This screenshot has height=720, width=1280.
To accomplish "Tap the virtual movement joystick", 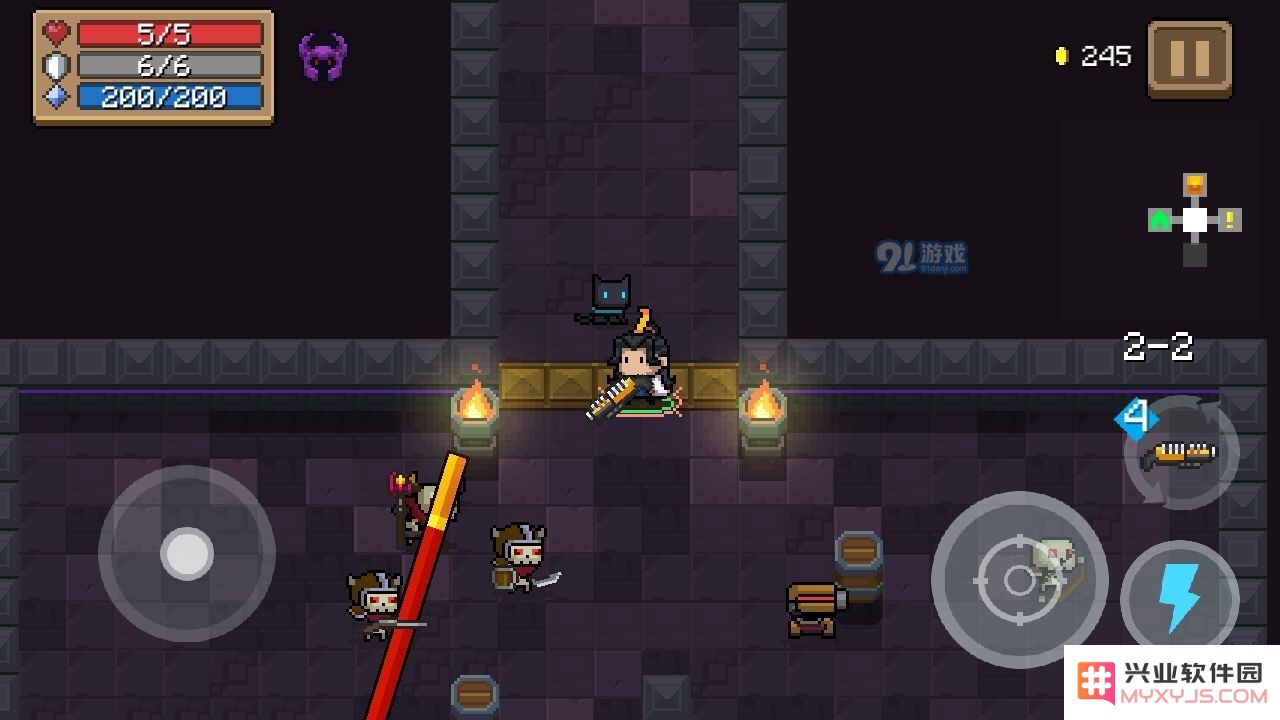I will 187,553.
